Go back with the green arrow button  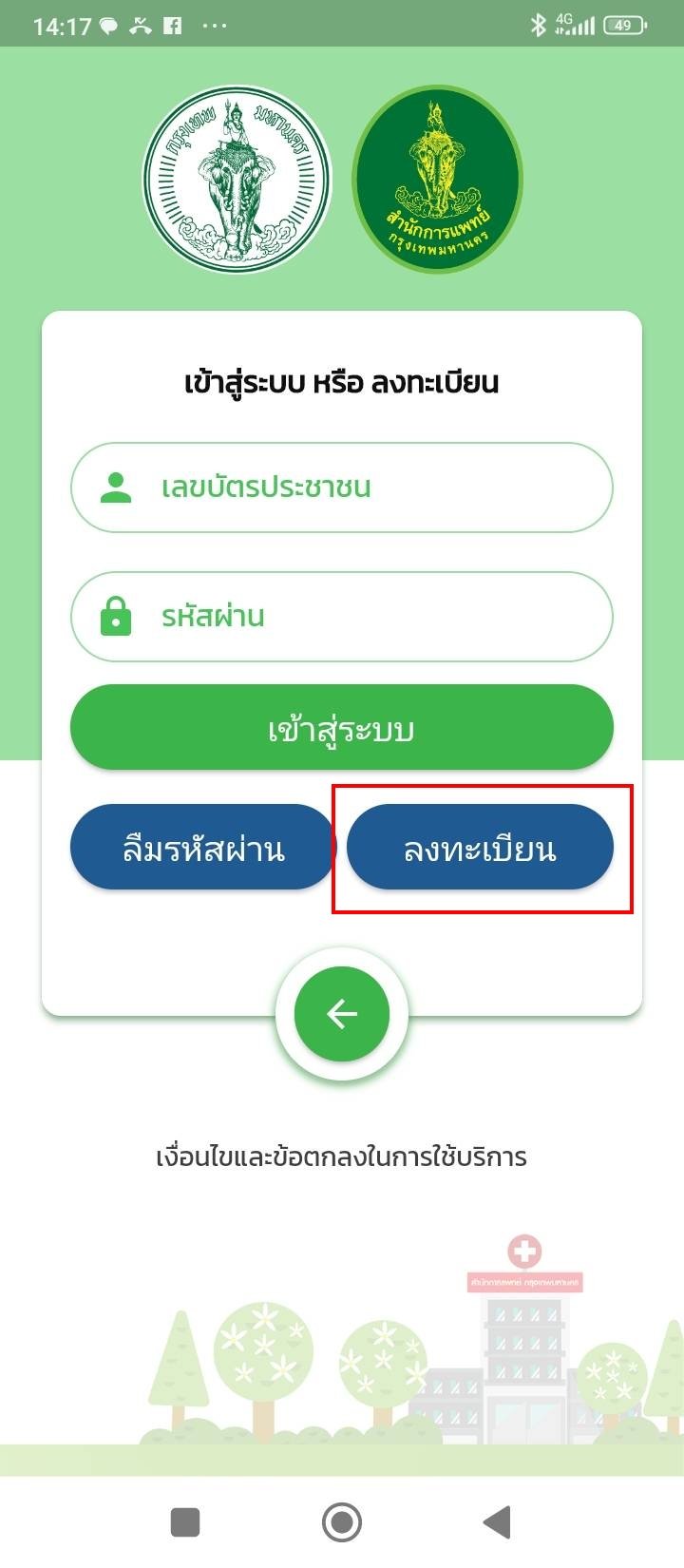coord(342,1014)
